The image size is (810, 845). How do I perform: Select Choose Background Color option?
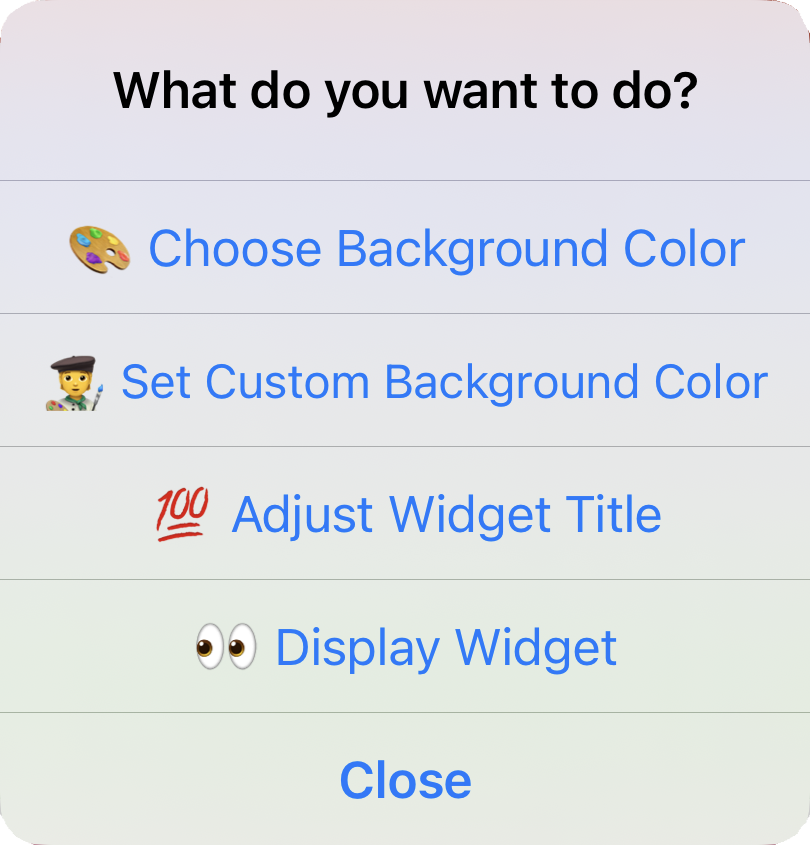405,248
